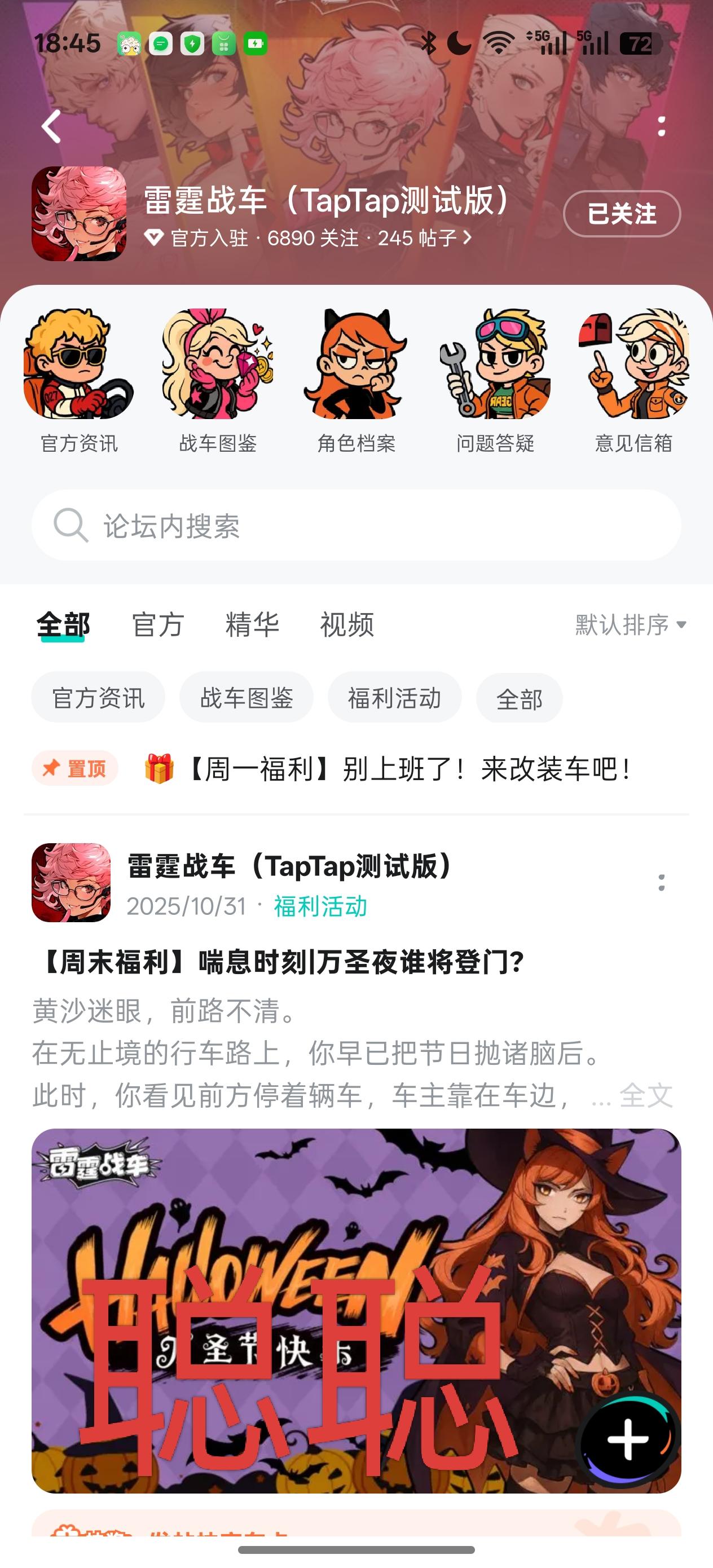Open the 意见信箱 mailbox icon

pos(633,371)
